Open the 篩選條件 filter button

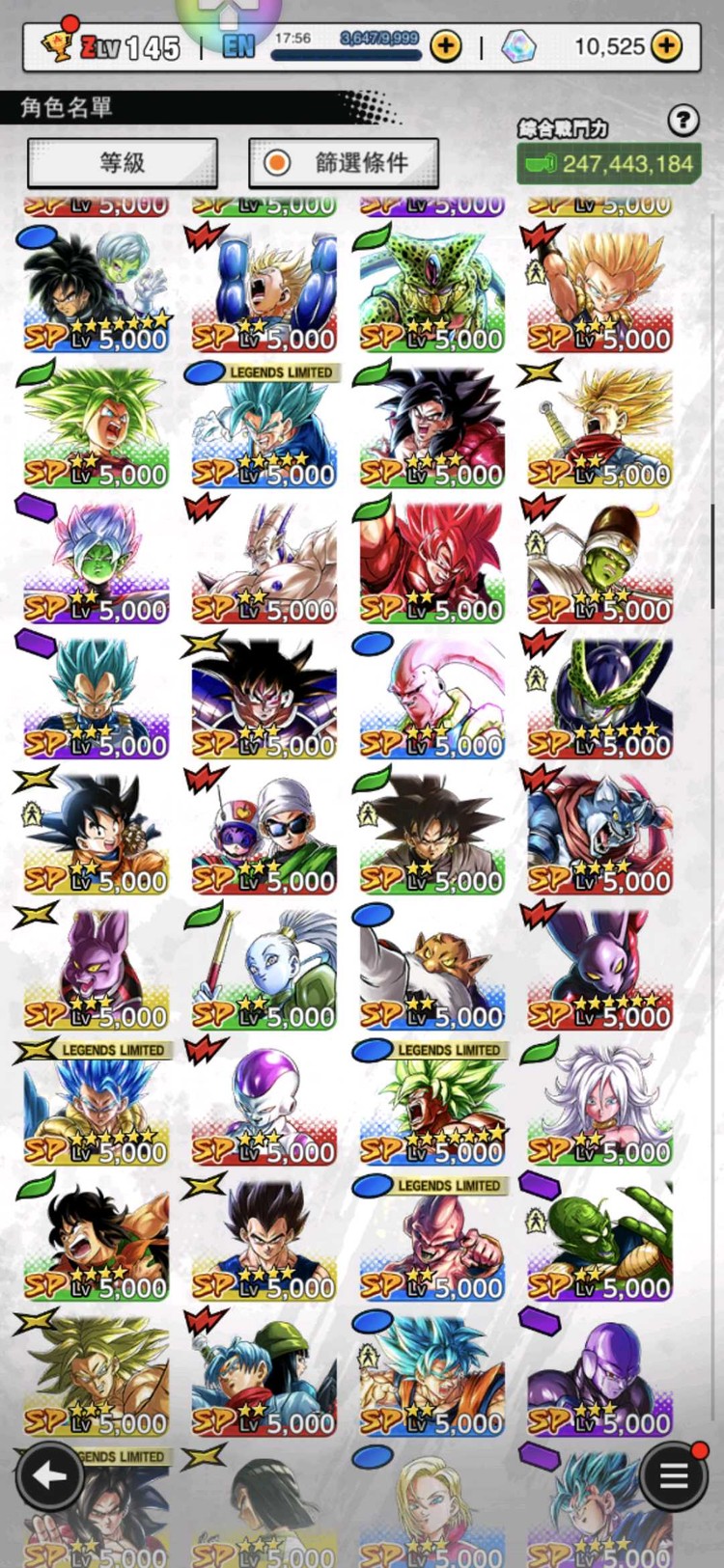click(344, 162)
